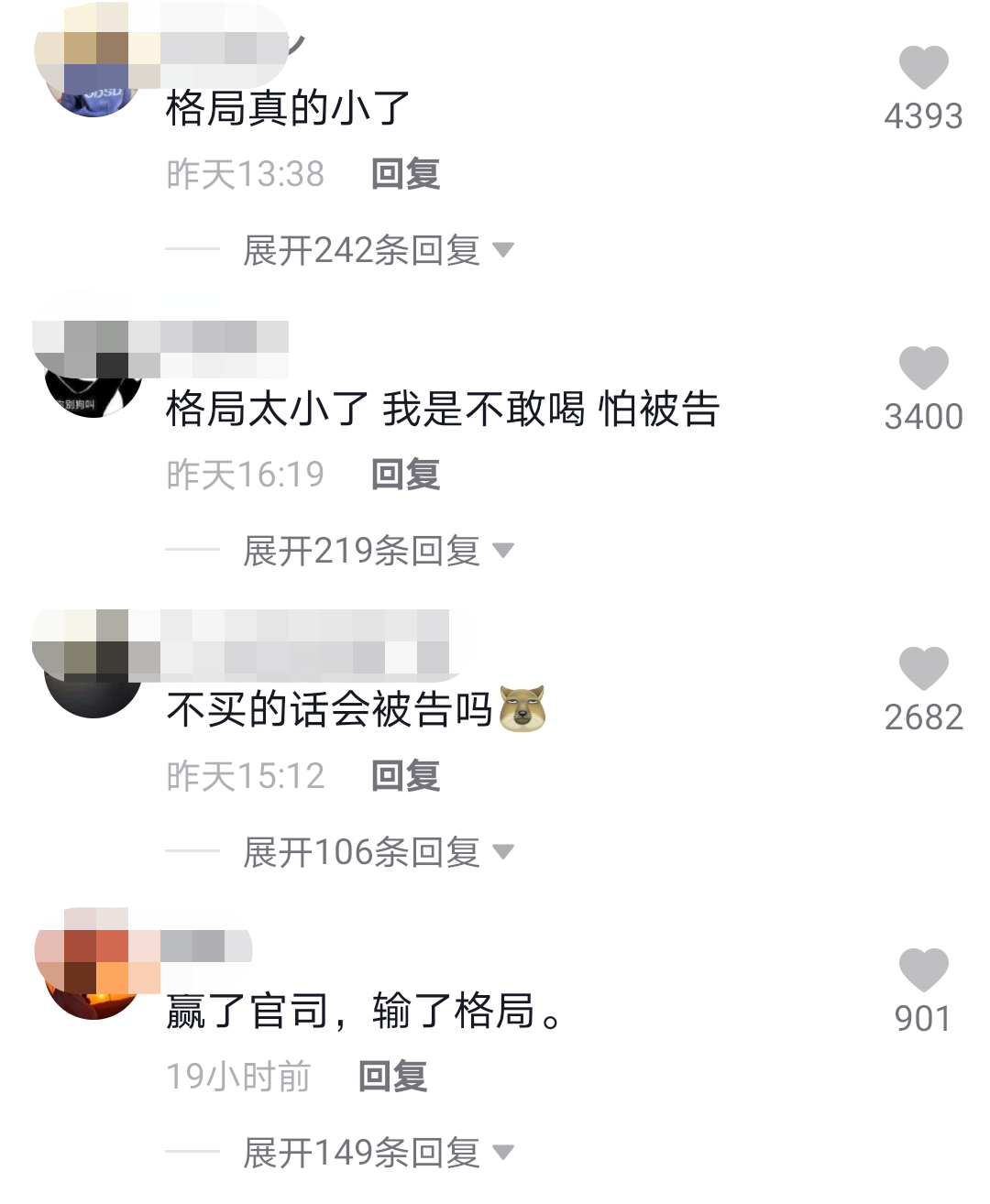Reply to the comment posted 昨天16:19
Image resolution: width=990 pixels, height=1204 pixels.
405,475
